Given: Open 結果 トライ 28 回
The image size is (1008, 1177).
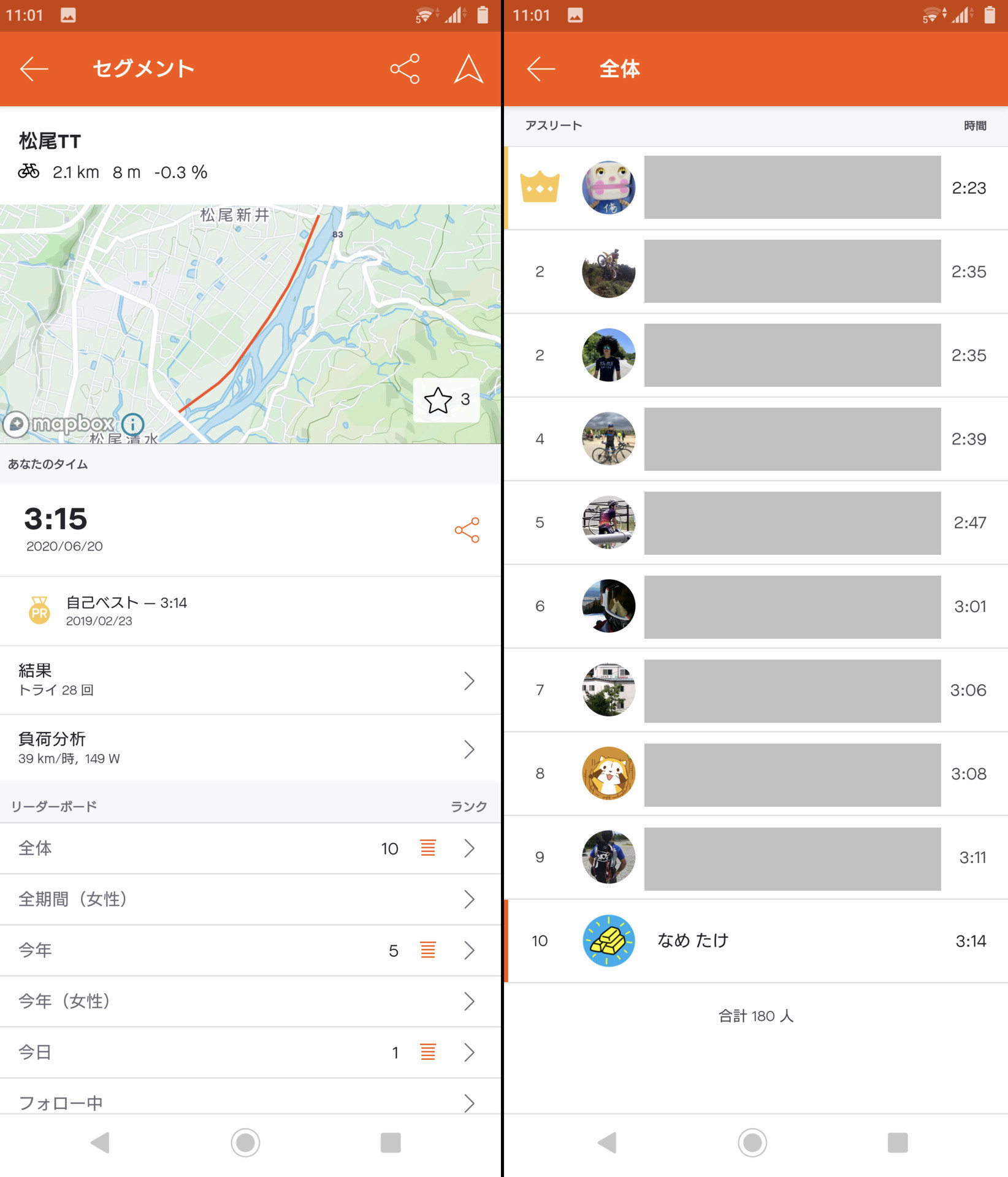Looking at the screenshot, I should coord(250,680).
